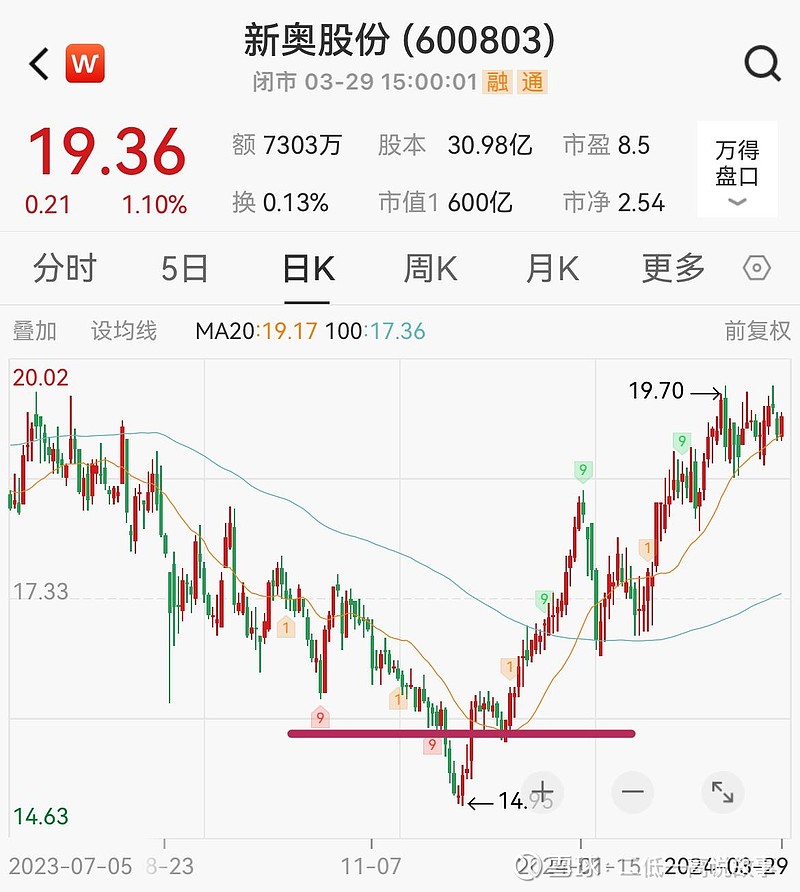
Task: Go back using the arrow
Action: coord(38,64)
